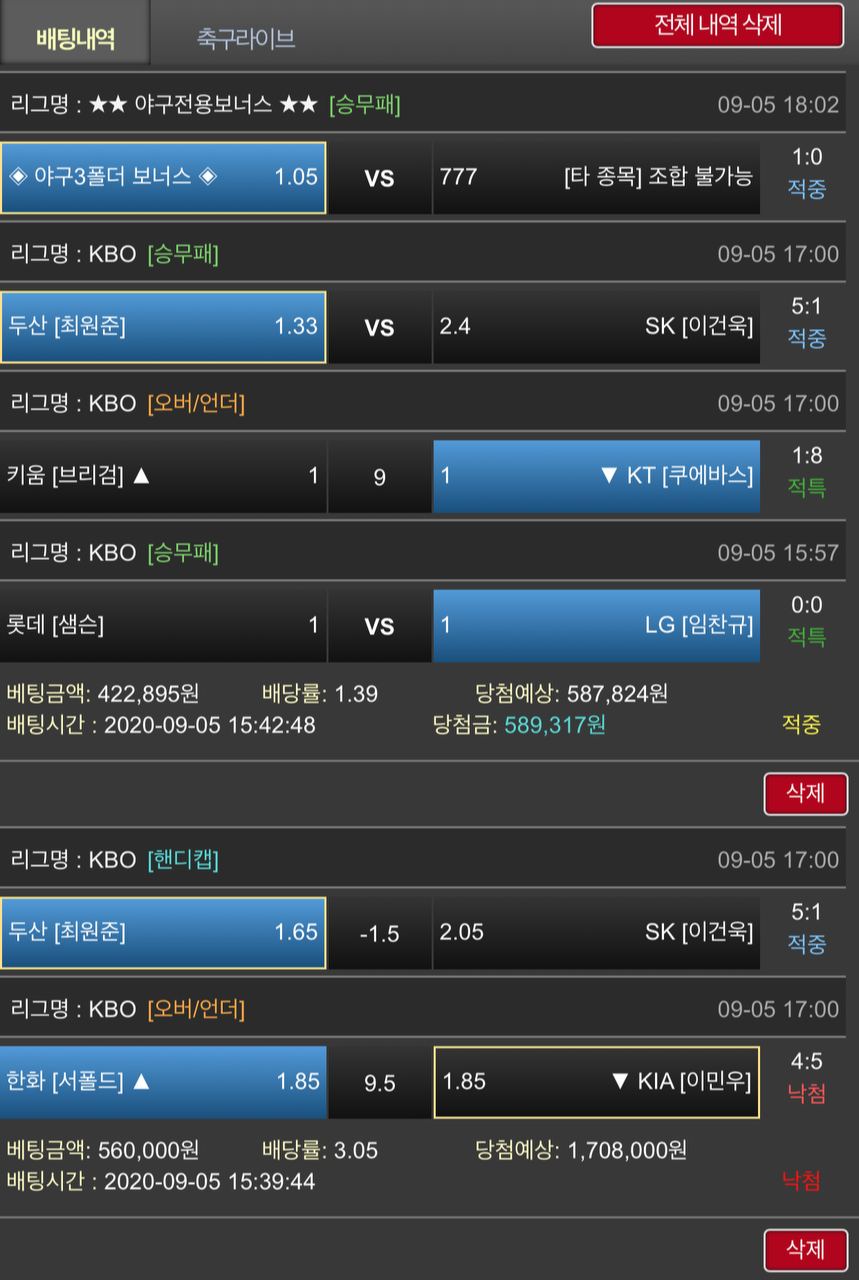Open the 축구라이브 tab
859x1280 pixels.
pyautogui.click(x=246, y=38)
